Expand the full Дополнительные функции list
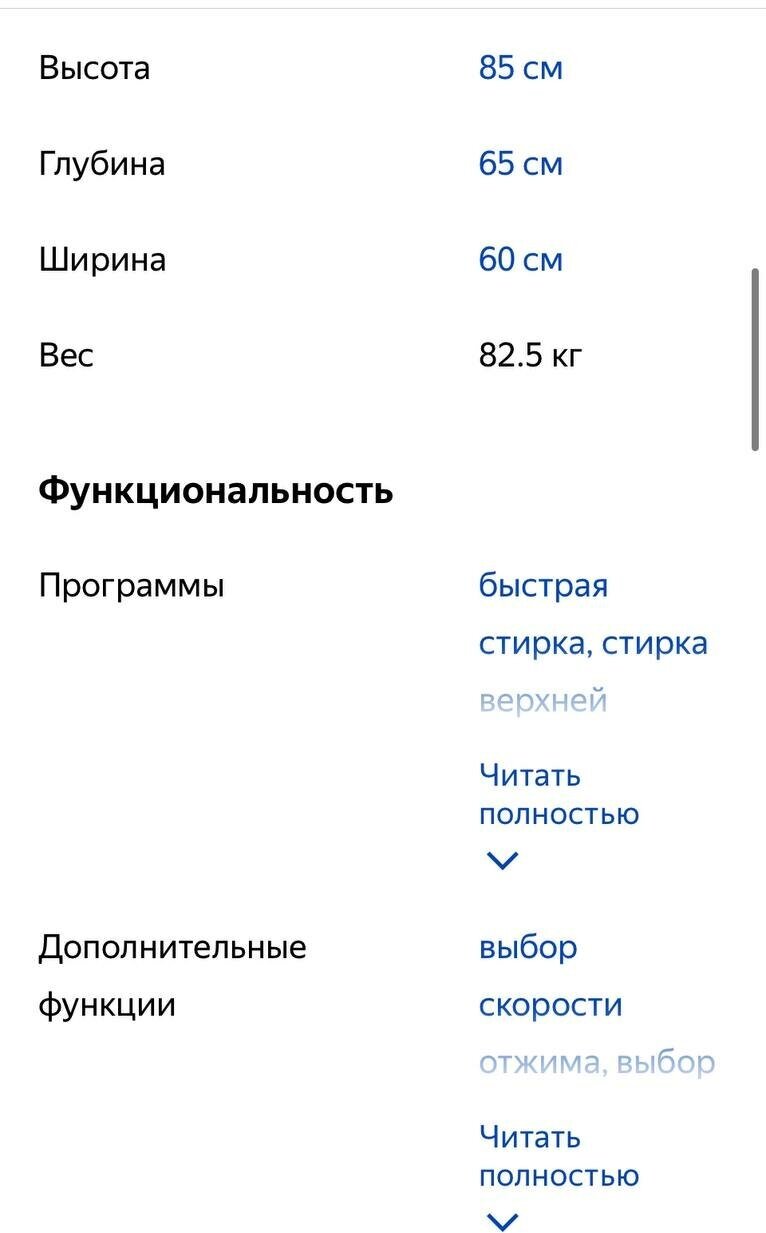The width and height of the screenshot is (766, 1233). click(x=557, y=1157)
